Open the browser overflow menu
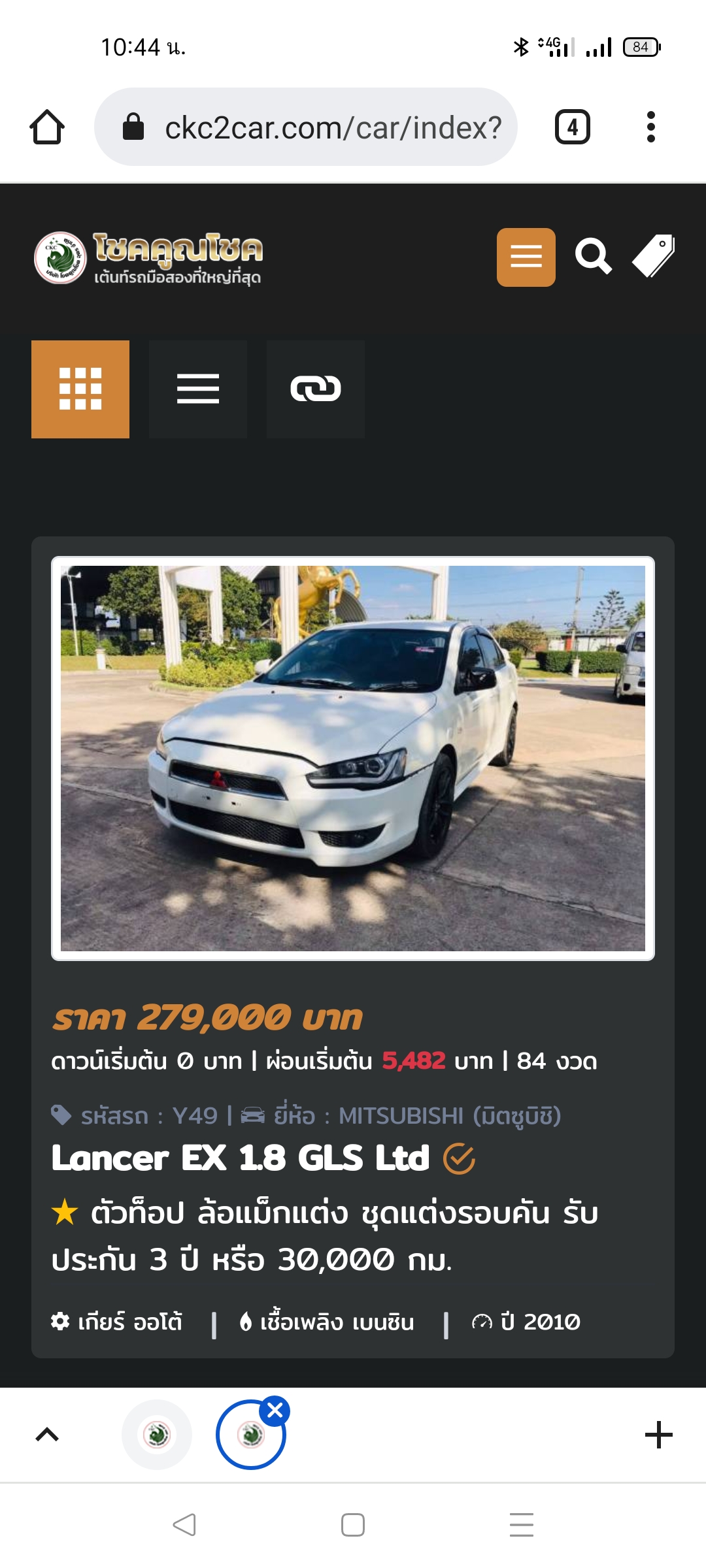 tap(650, 127)
